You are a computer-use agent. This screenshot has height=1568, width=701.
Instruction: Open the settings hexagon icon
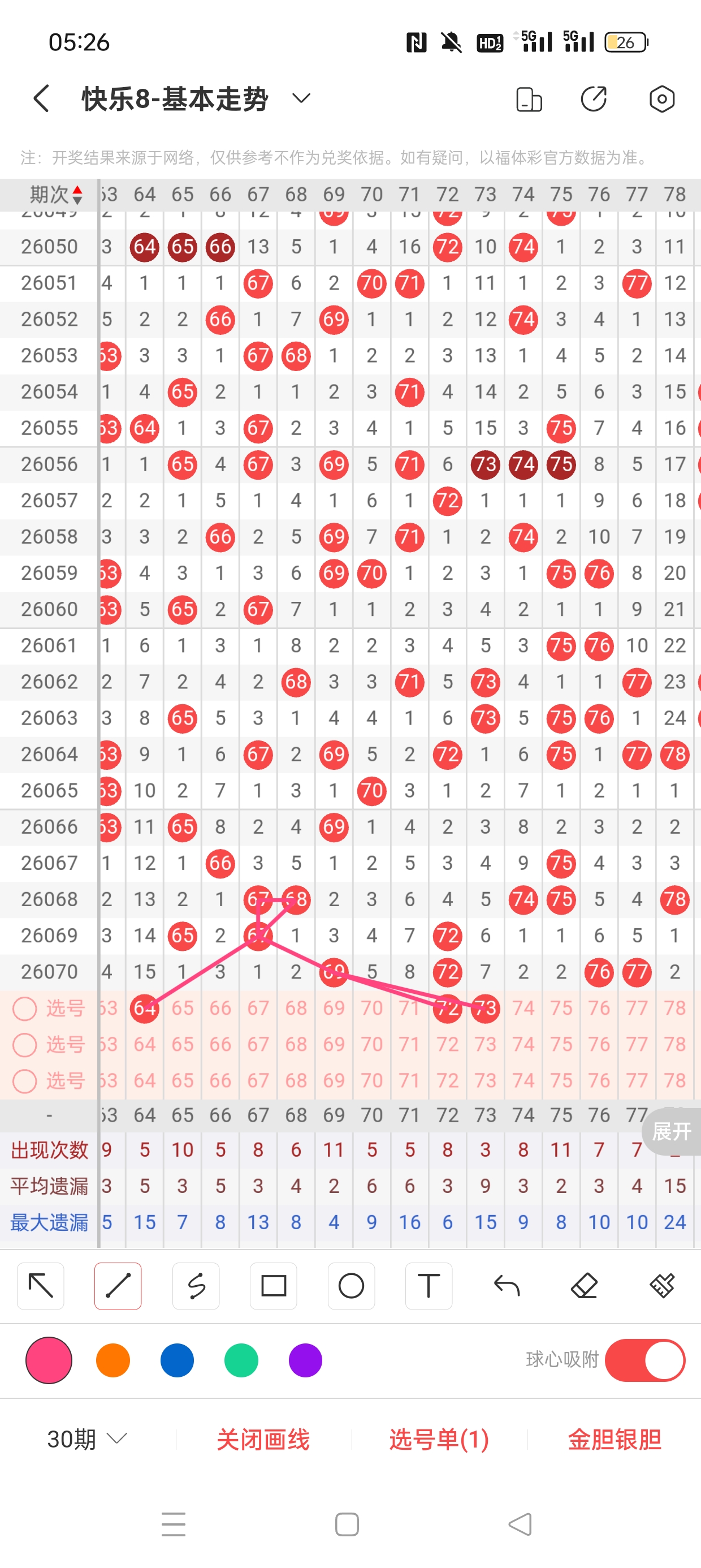(661, 98)
